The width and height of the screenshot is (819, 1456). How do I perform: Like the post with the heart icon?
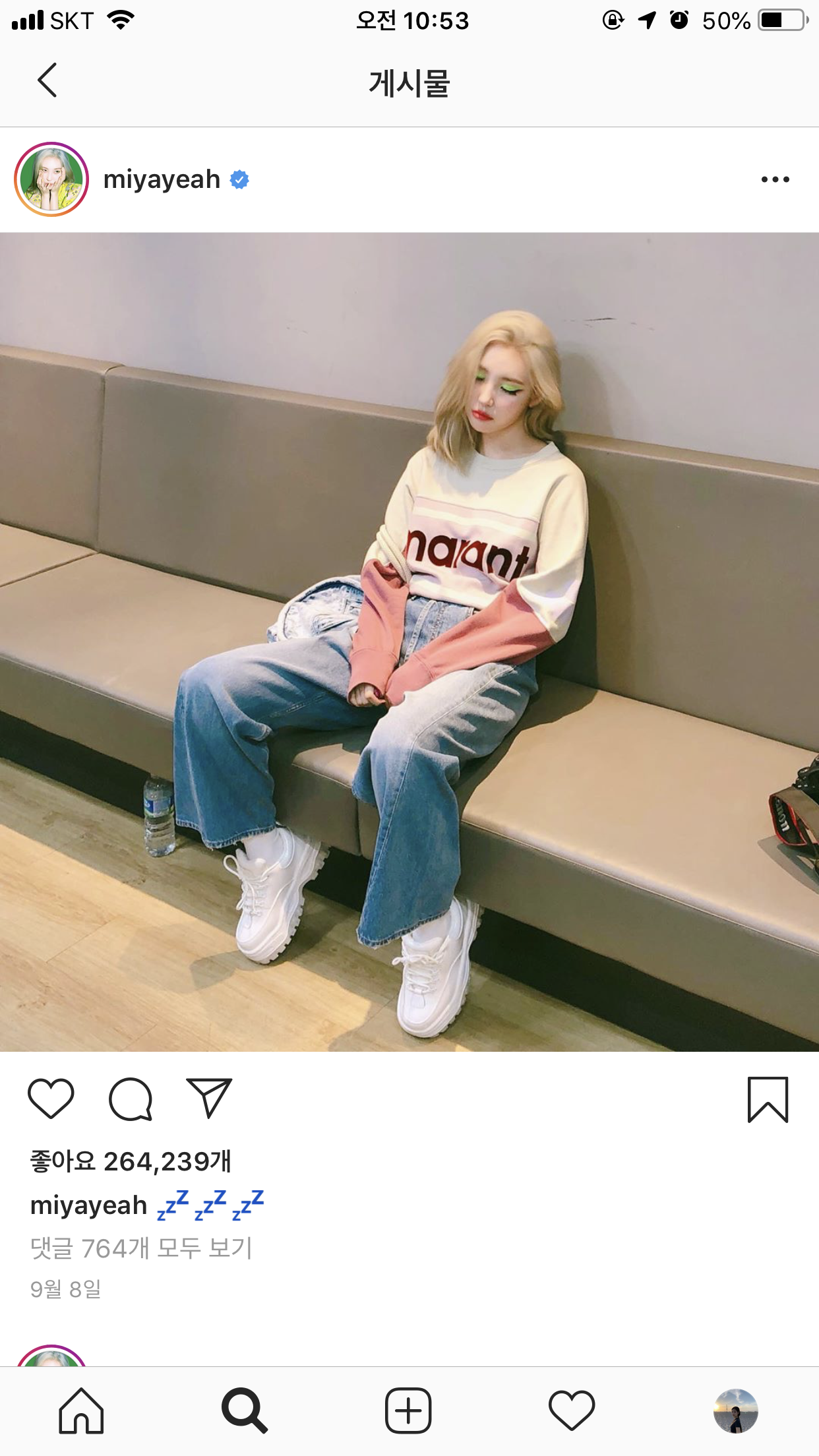tap(51, 1099)
